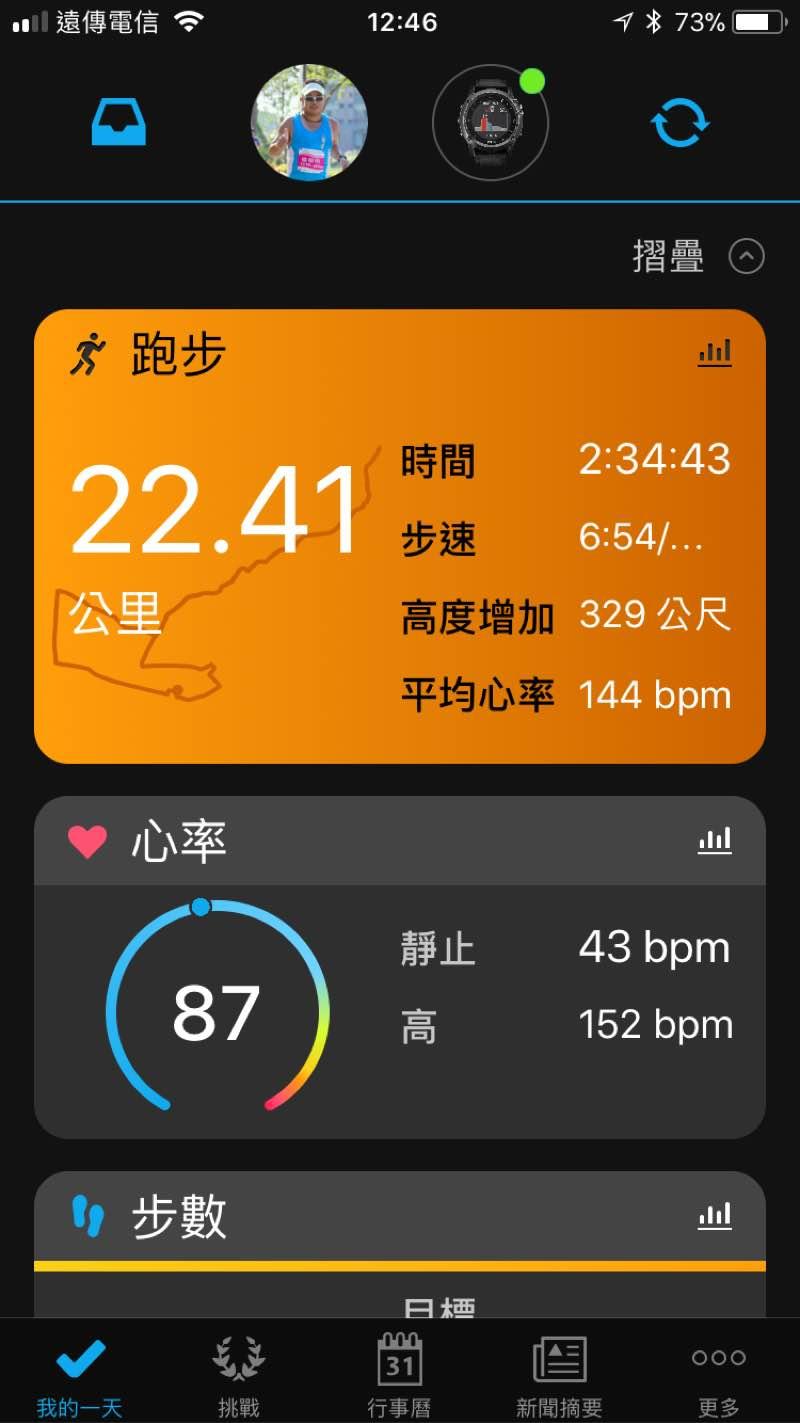The height and width of the screenshot is (1423, 800).
Task: Open the connected watch device
Action: click(x=490, y=123)
